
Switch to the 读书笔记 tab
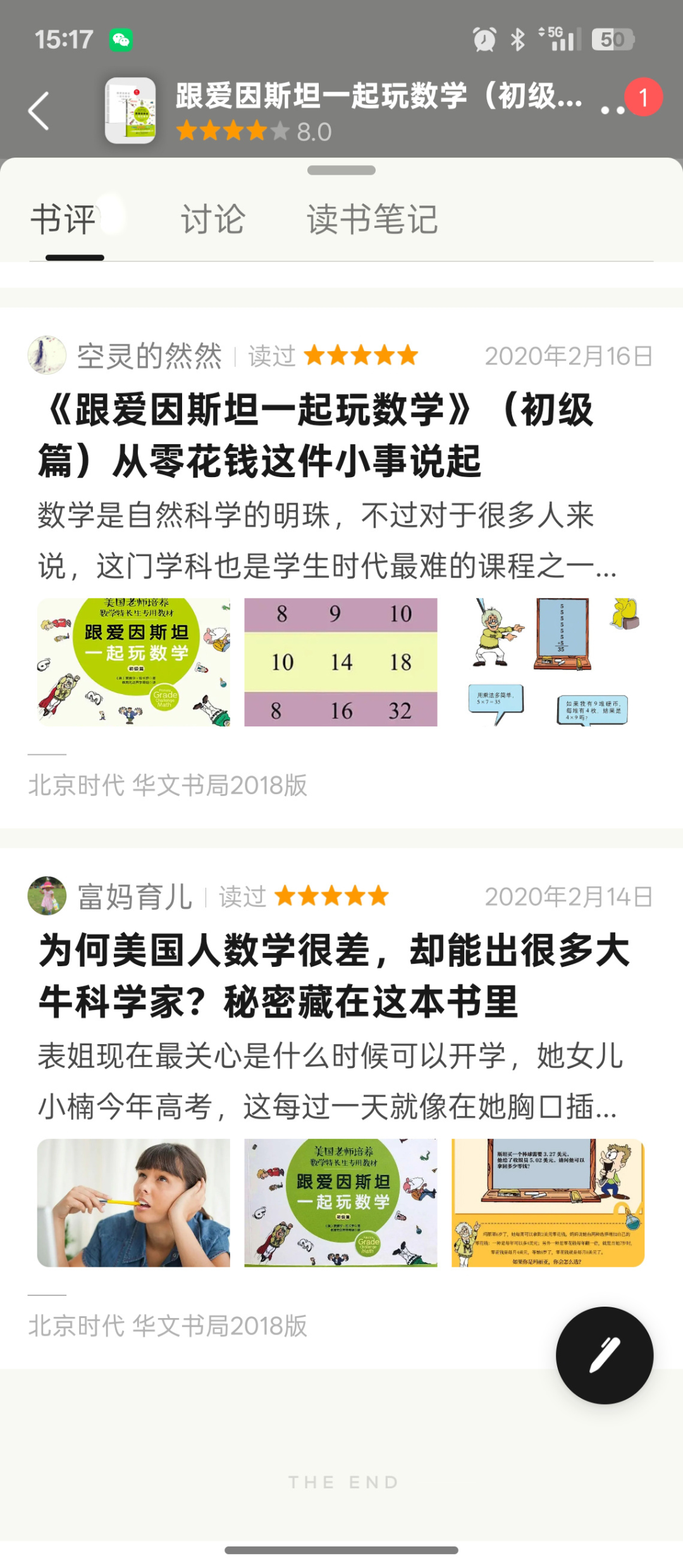372,220
